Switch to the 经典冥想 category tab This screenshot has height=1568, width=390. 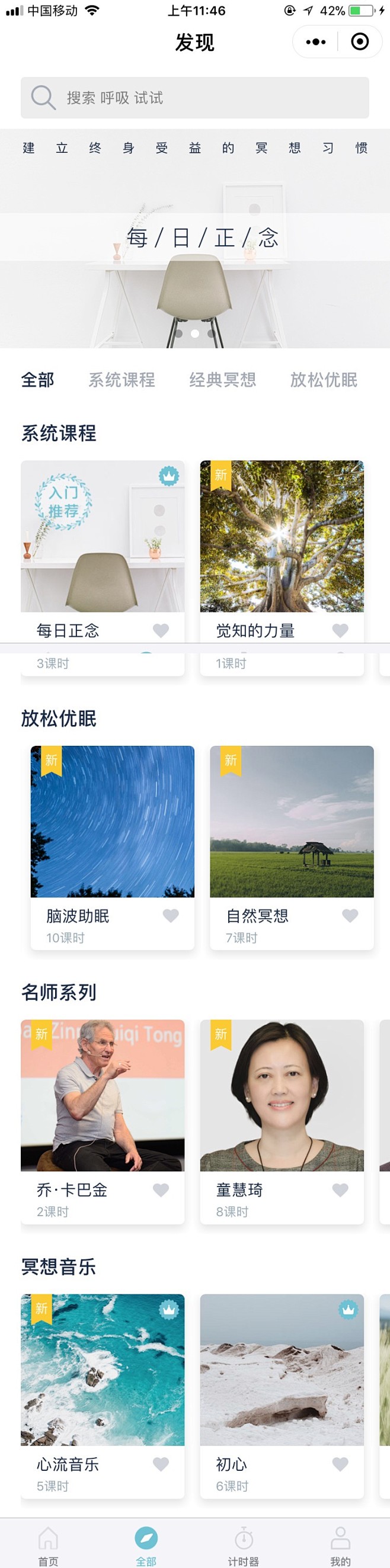(222, 380)
